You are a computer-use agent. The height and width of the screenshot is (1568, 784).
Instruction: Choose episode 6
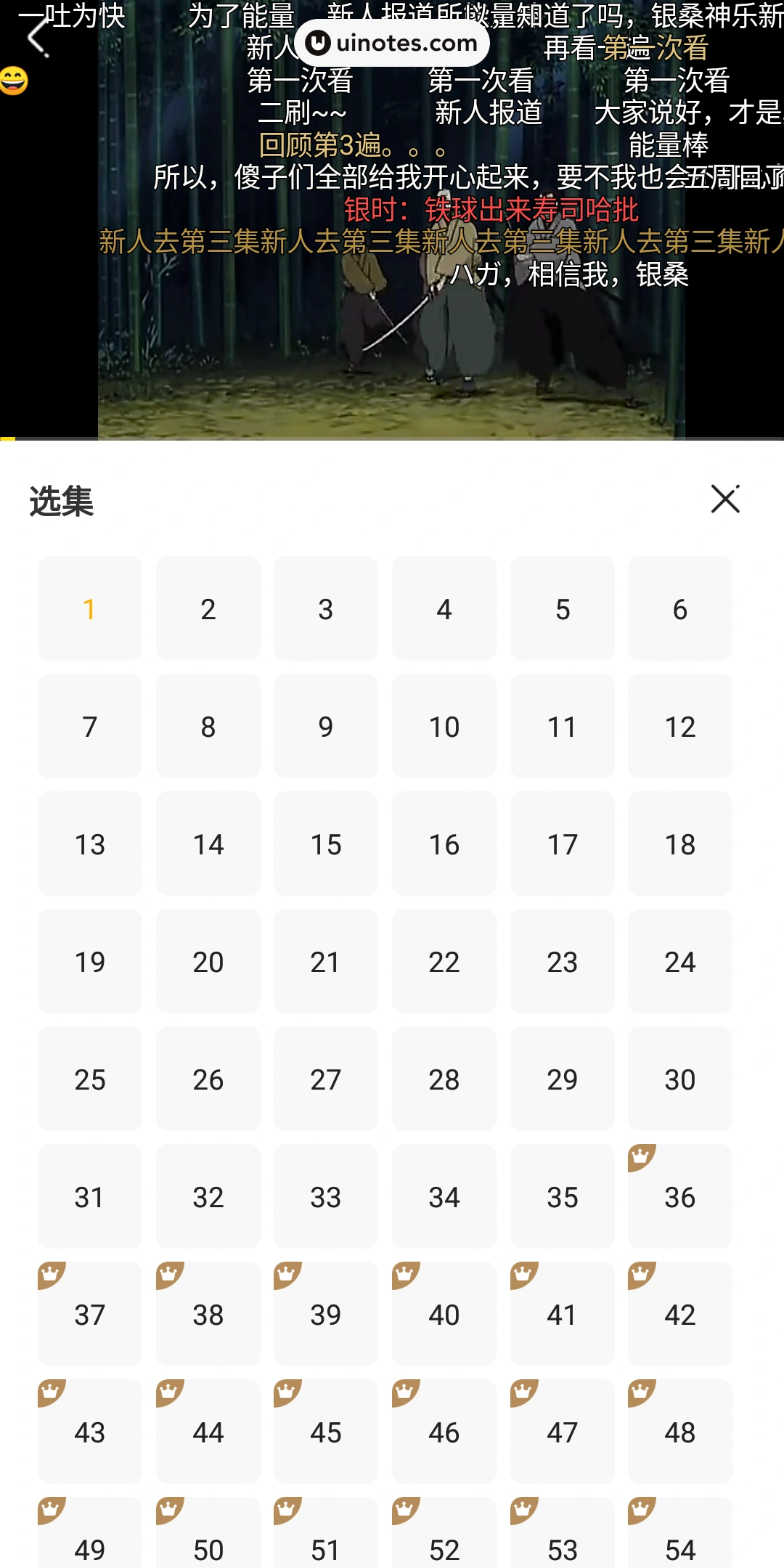(x=680, y=609)
